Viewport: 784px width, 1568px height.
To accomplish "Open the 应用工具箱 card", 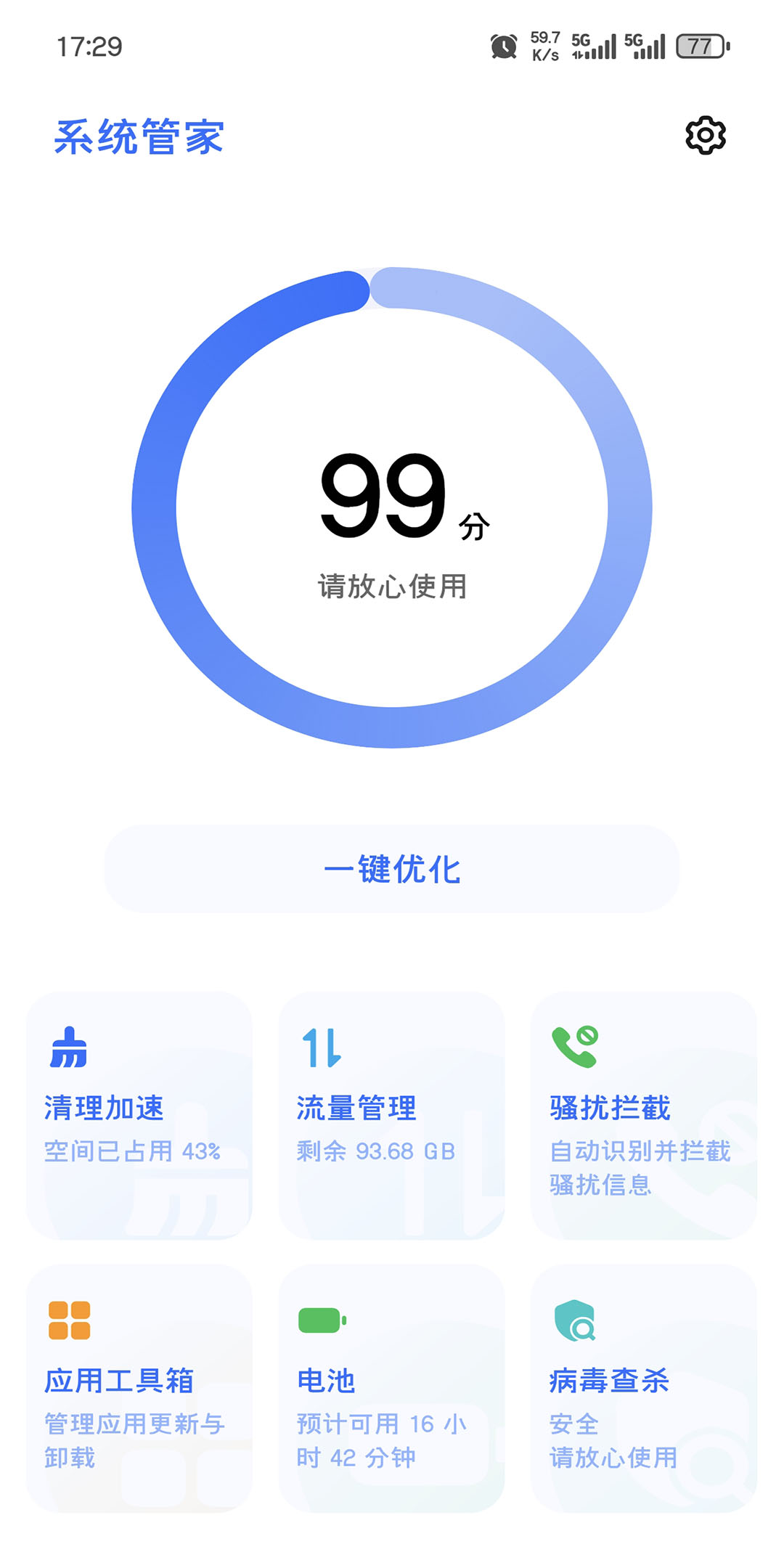I will pos(139,1388).
